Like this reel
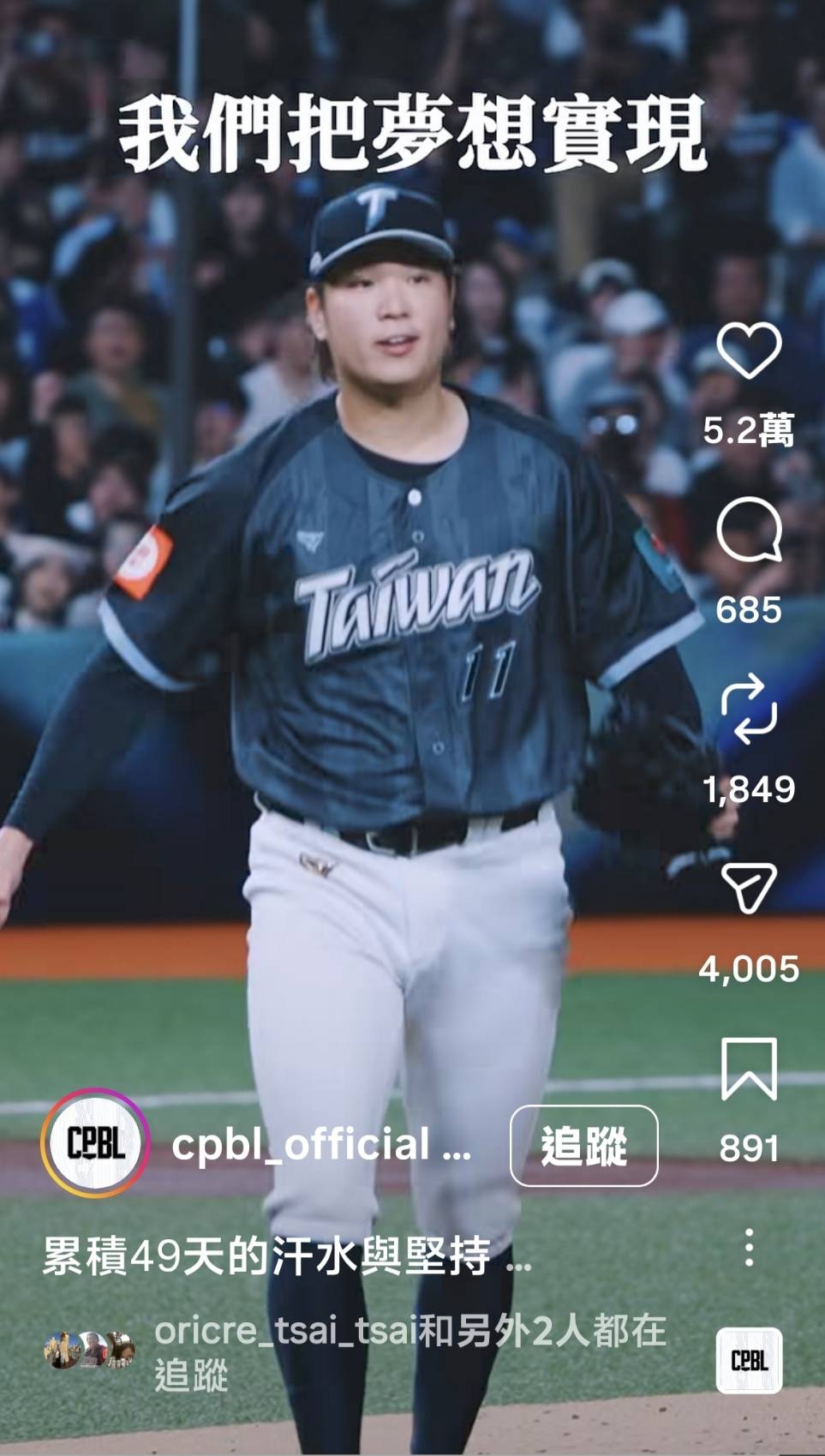 click(749, 351)
